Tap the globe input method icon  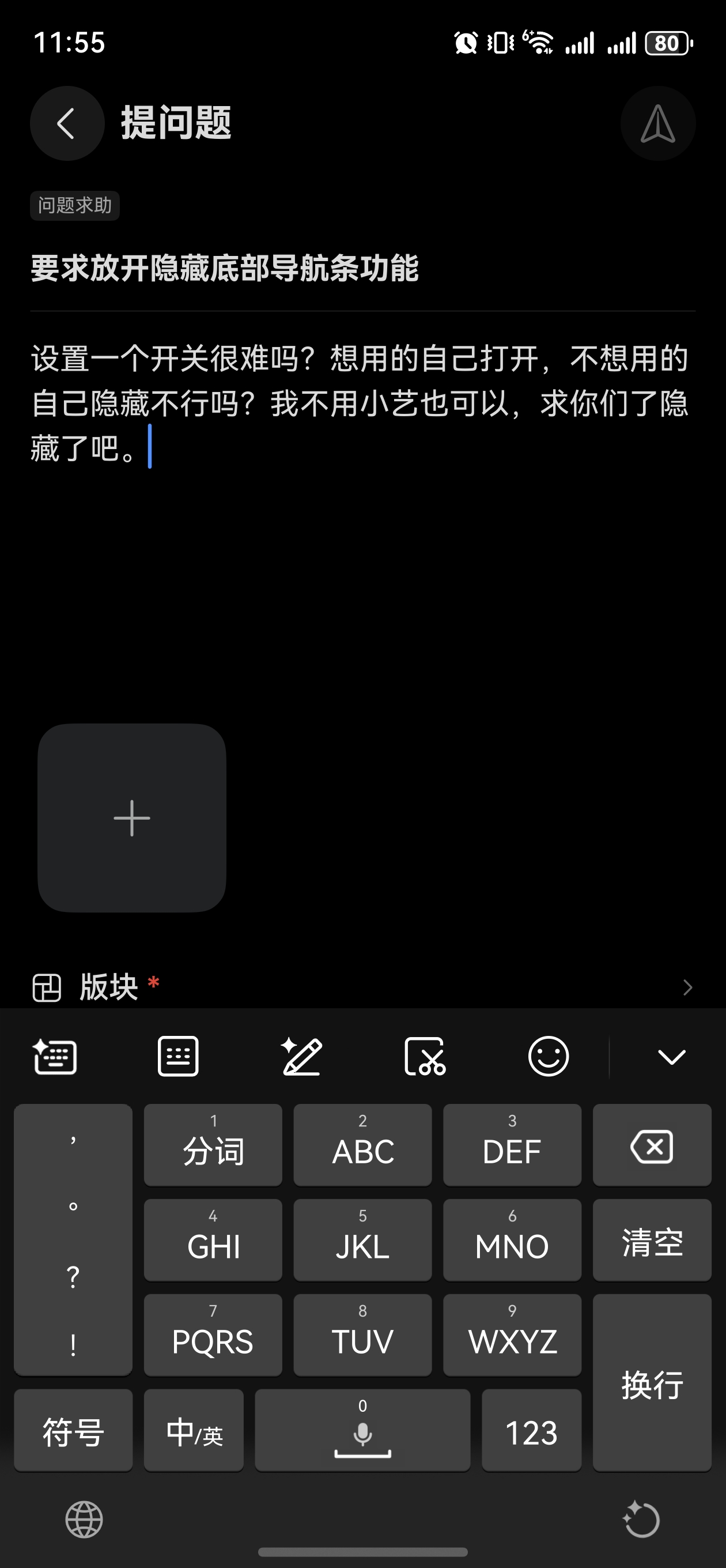[x=84, y=1520]
